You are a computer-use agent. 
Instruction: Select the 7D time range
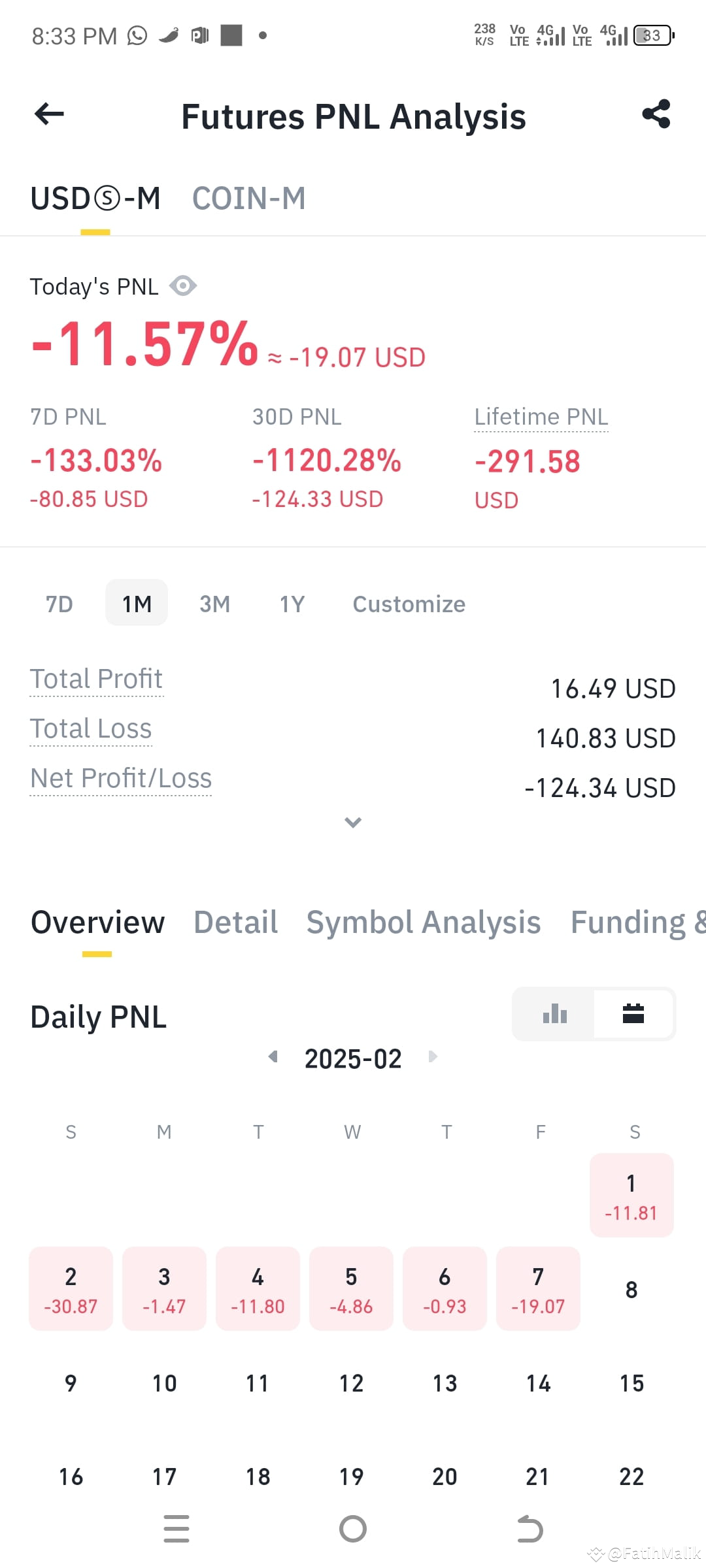tap(59, 604)
